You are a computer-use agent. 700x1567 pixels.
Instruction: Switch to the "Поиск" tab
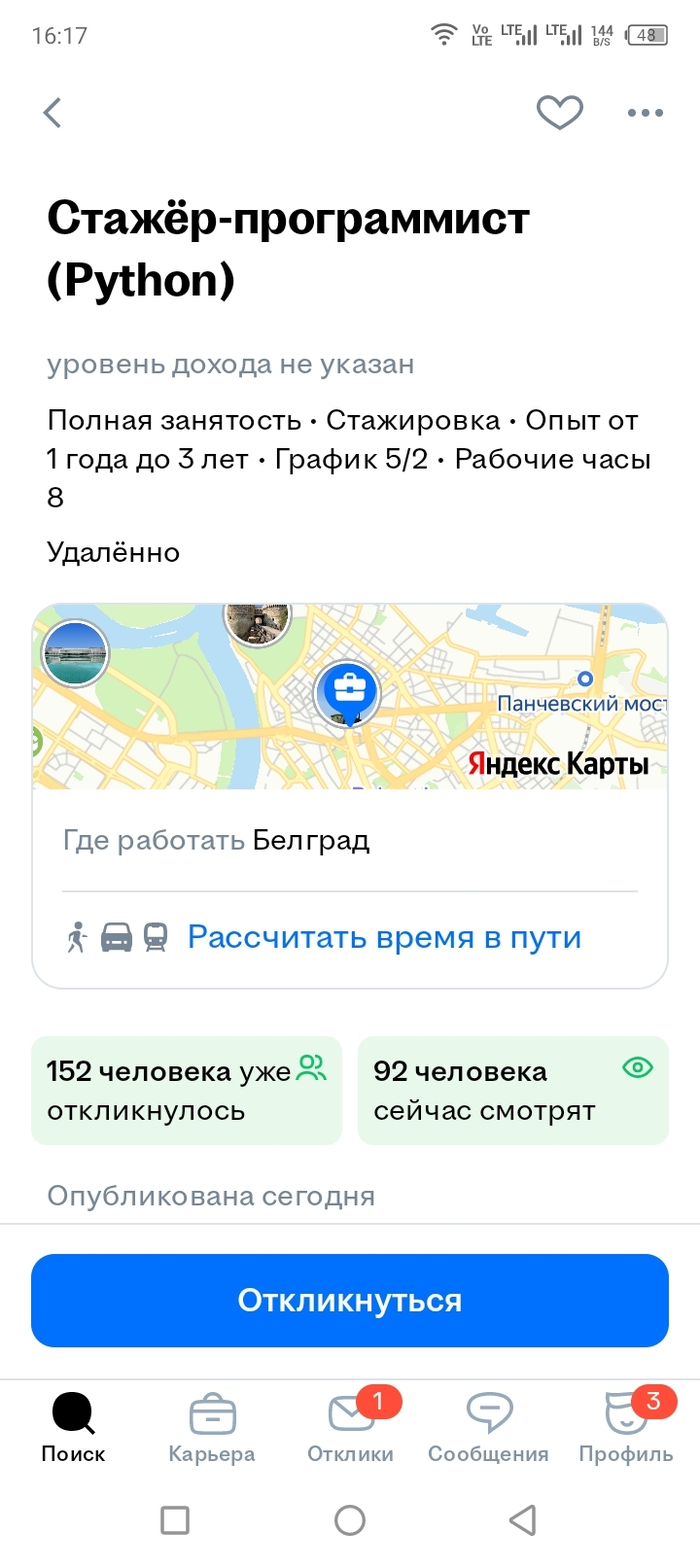(73, 1428)
